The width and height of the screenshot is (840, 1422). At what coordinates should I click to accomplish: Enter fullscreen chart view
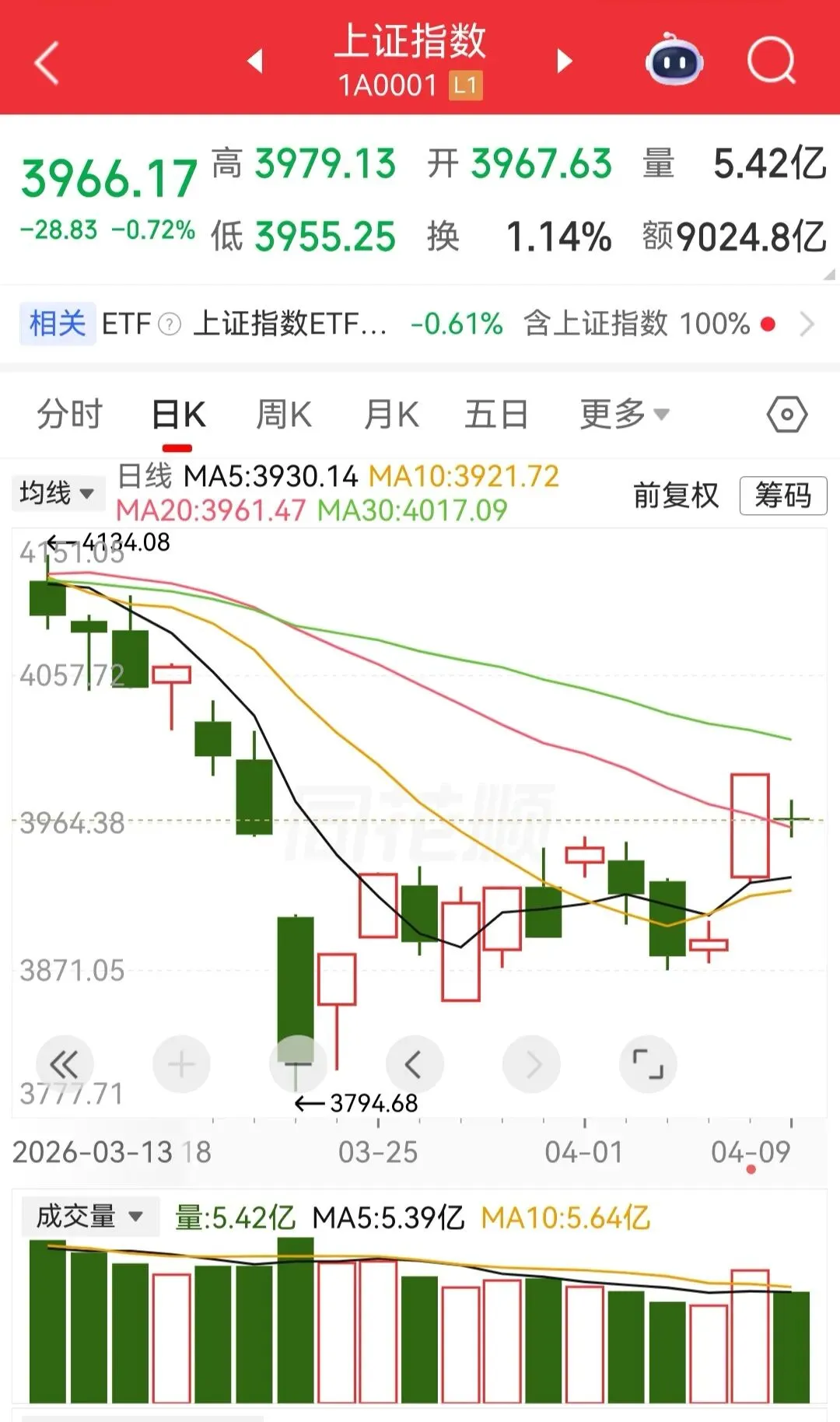pyautogui.click(x=648, y=1064)
